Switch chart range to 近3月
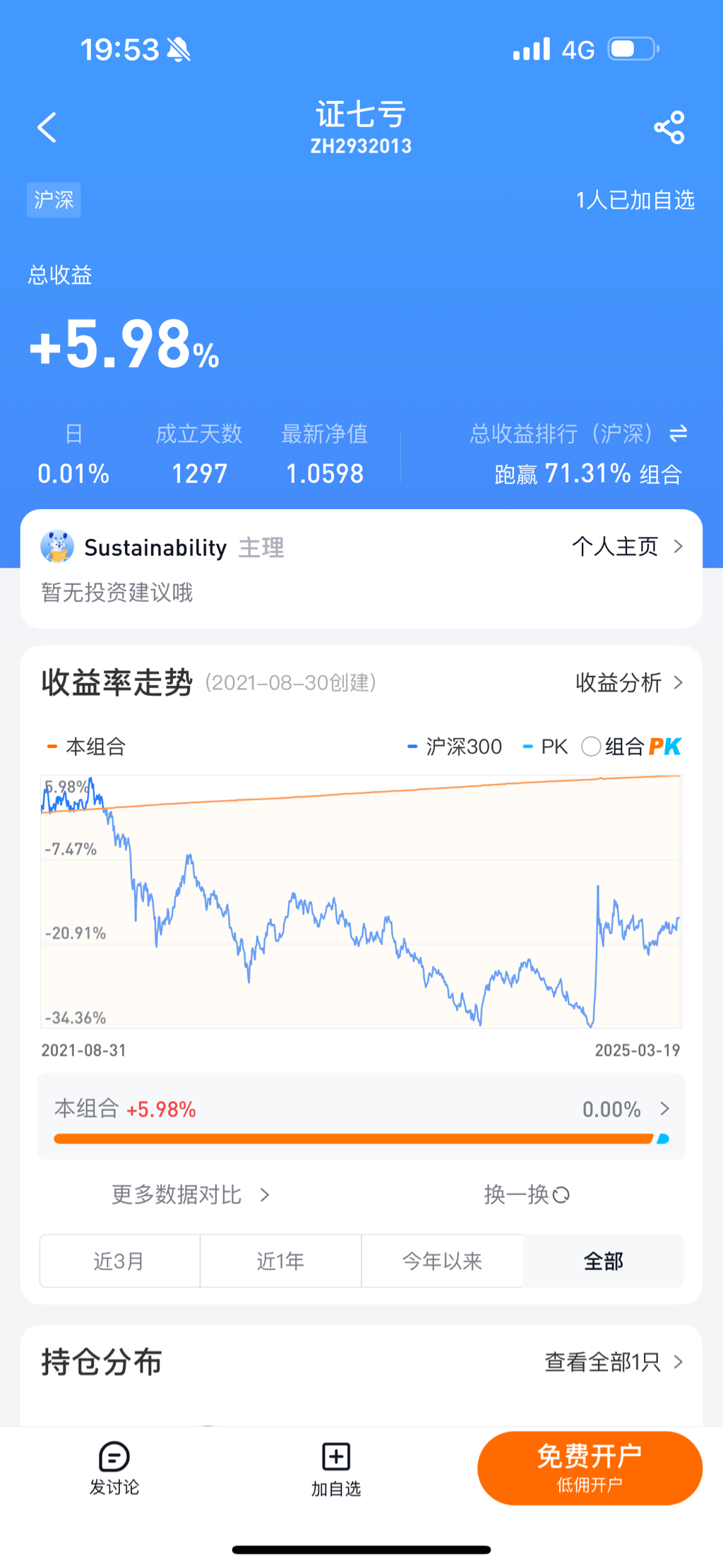Viewport: 723px width, 1568px height. click(x=119, y=1261)
